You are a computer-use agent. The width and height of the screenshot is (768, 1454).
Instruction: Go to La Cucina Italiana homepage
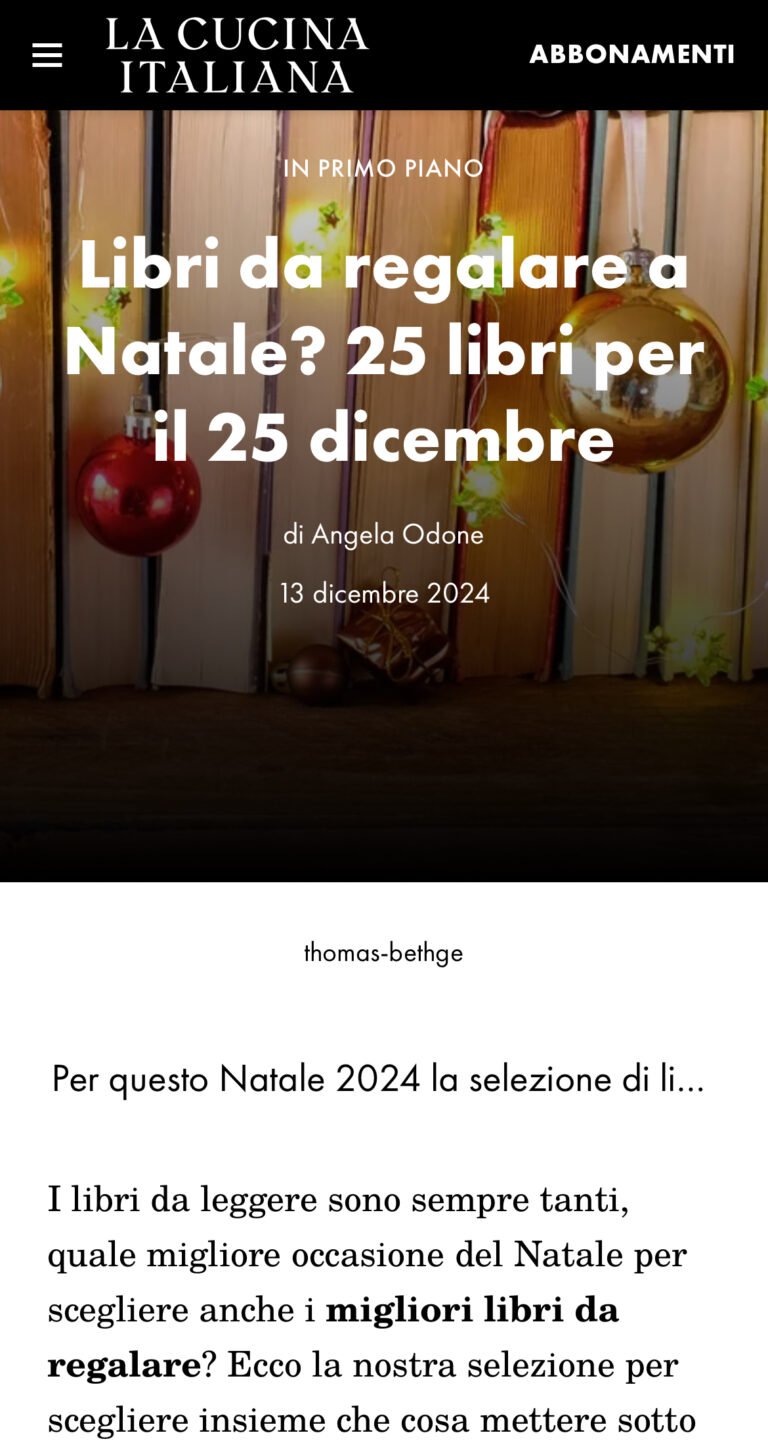point(237,55)
